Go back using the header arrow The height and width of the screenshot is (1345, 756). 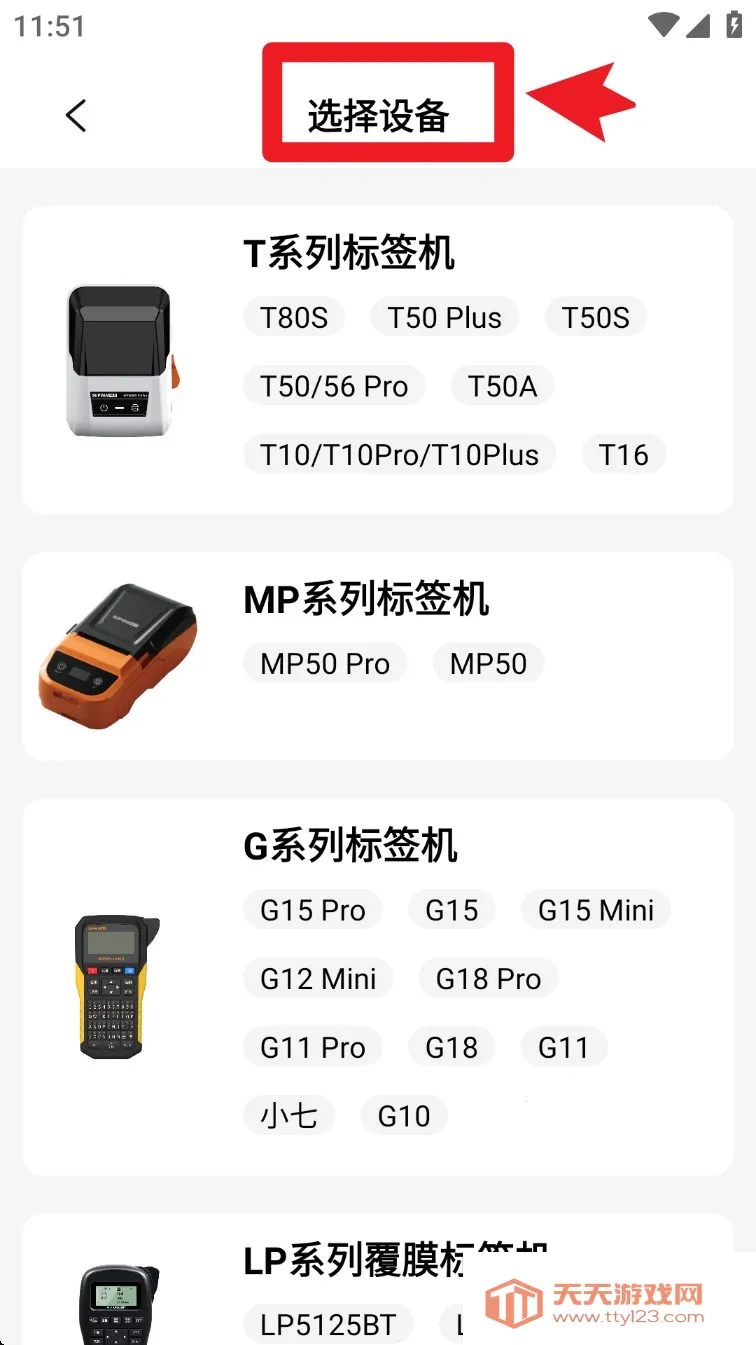(76, 115)
